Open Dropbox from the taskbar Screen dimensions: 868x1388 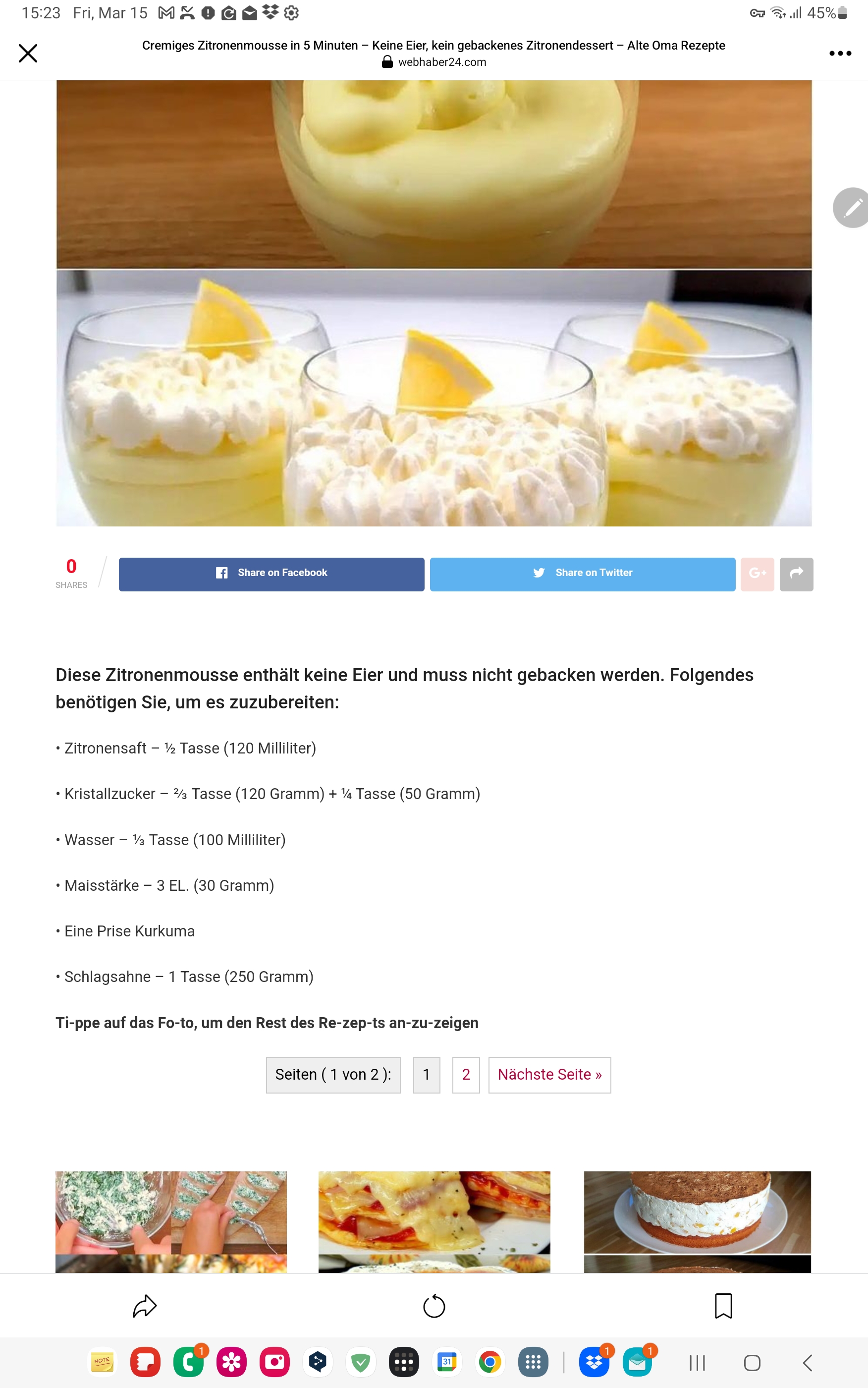coord(594,1362)
